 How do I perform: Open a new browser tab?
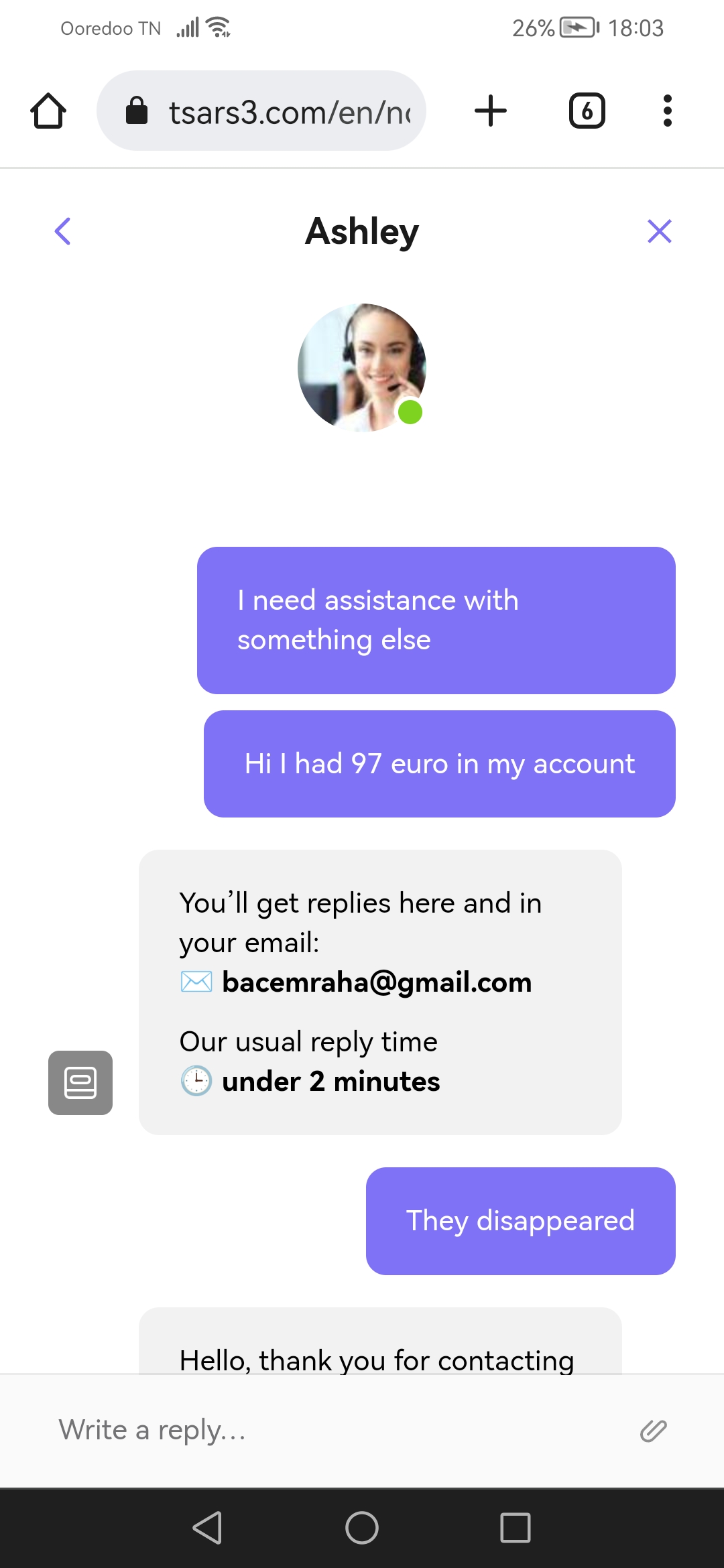[x=491, y=111]
